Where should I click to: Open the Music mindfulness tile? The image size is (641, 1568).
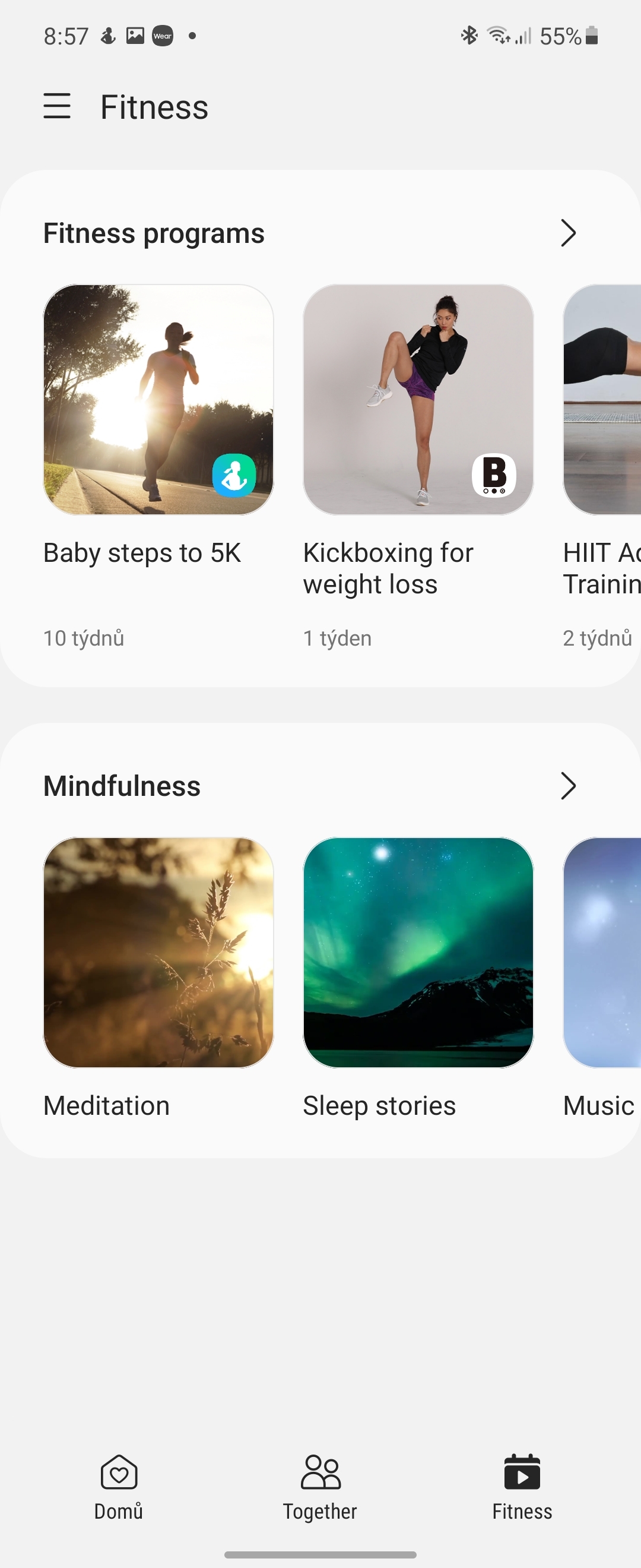(x=602, y=953)
